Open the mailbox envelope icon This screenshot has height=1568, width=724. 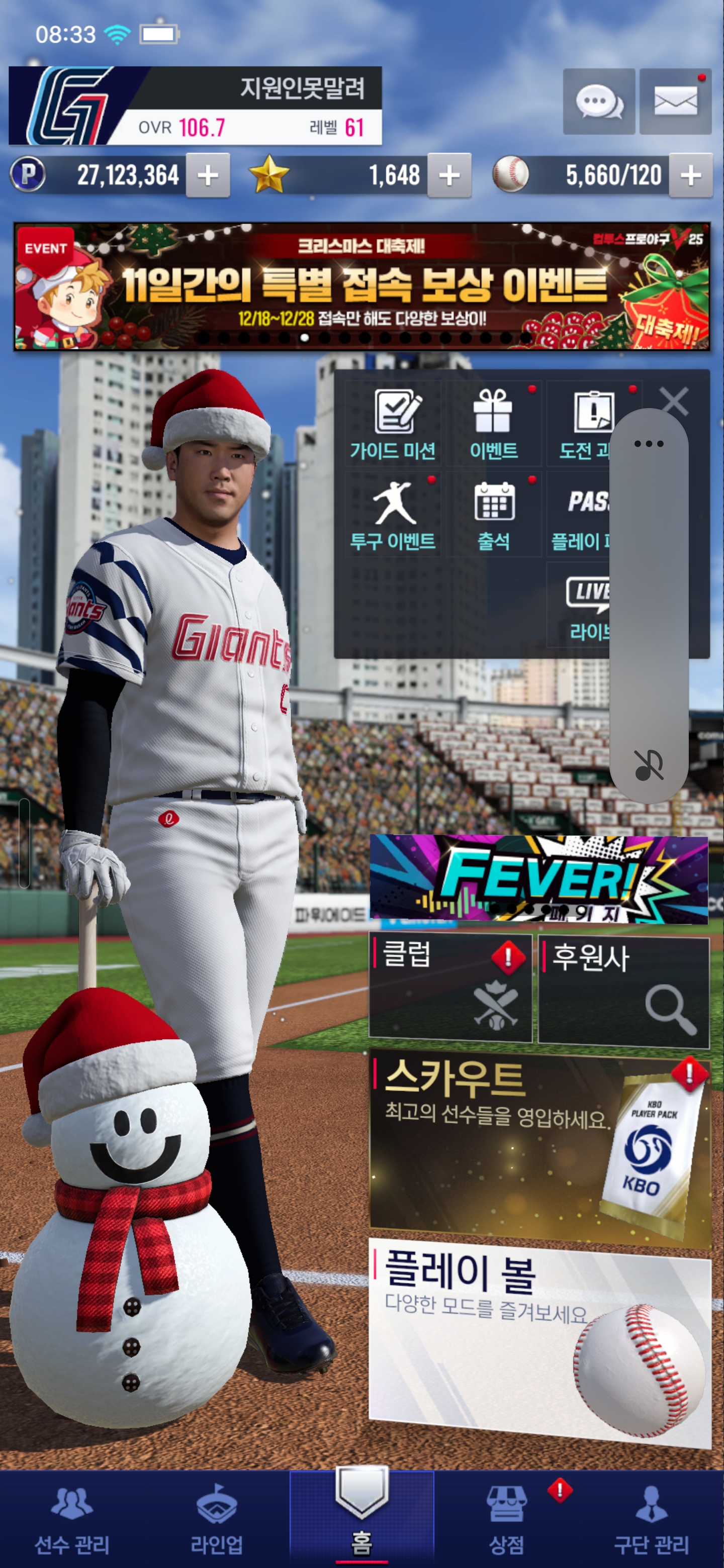[675, 102]
